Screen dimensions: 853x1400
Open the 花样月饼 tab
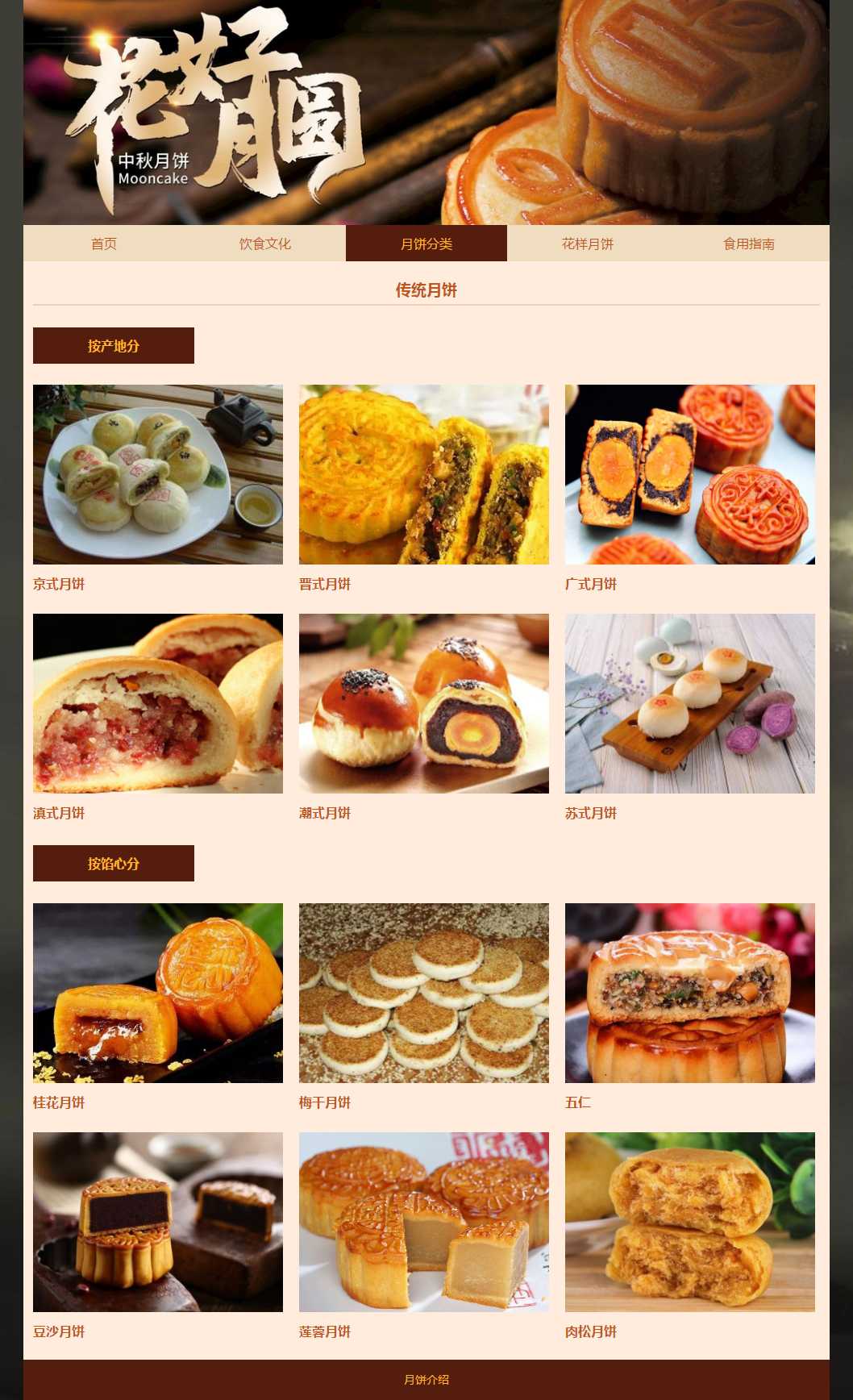[x=588, y=244]
